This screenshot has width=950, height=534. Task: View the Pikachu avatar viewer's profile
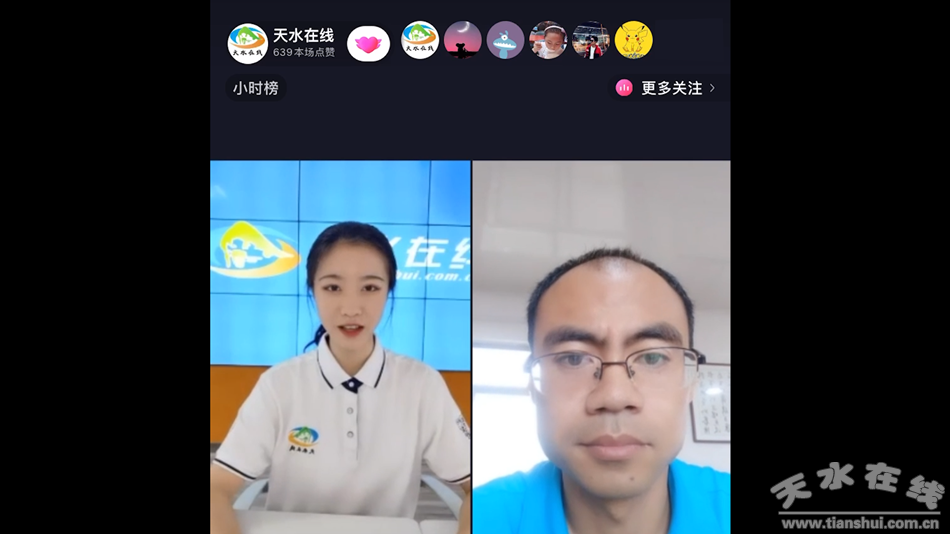coord(633,40)
